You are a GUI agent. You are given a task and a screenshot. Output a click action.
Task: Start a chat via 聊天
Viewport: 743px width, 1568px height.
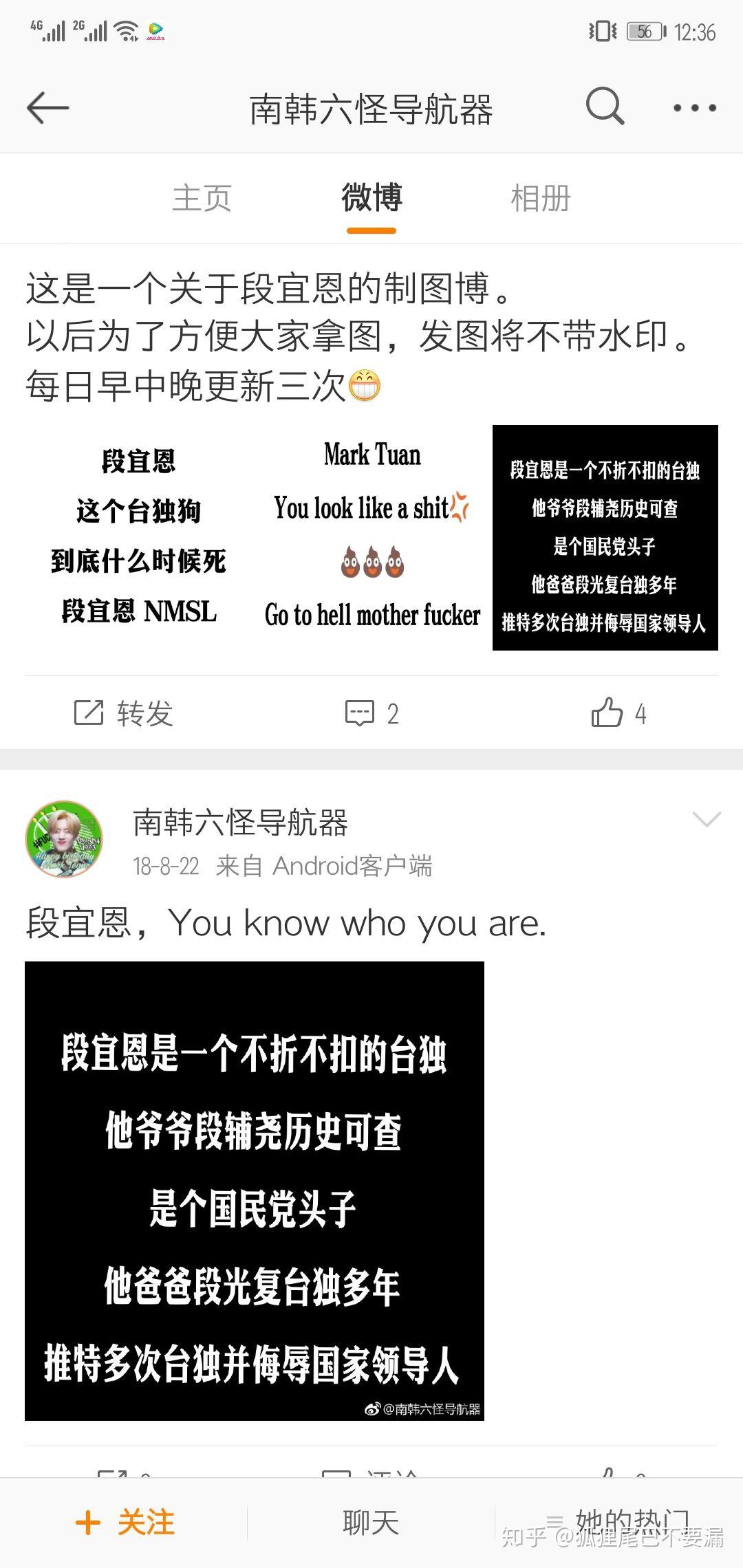371,1523
